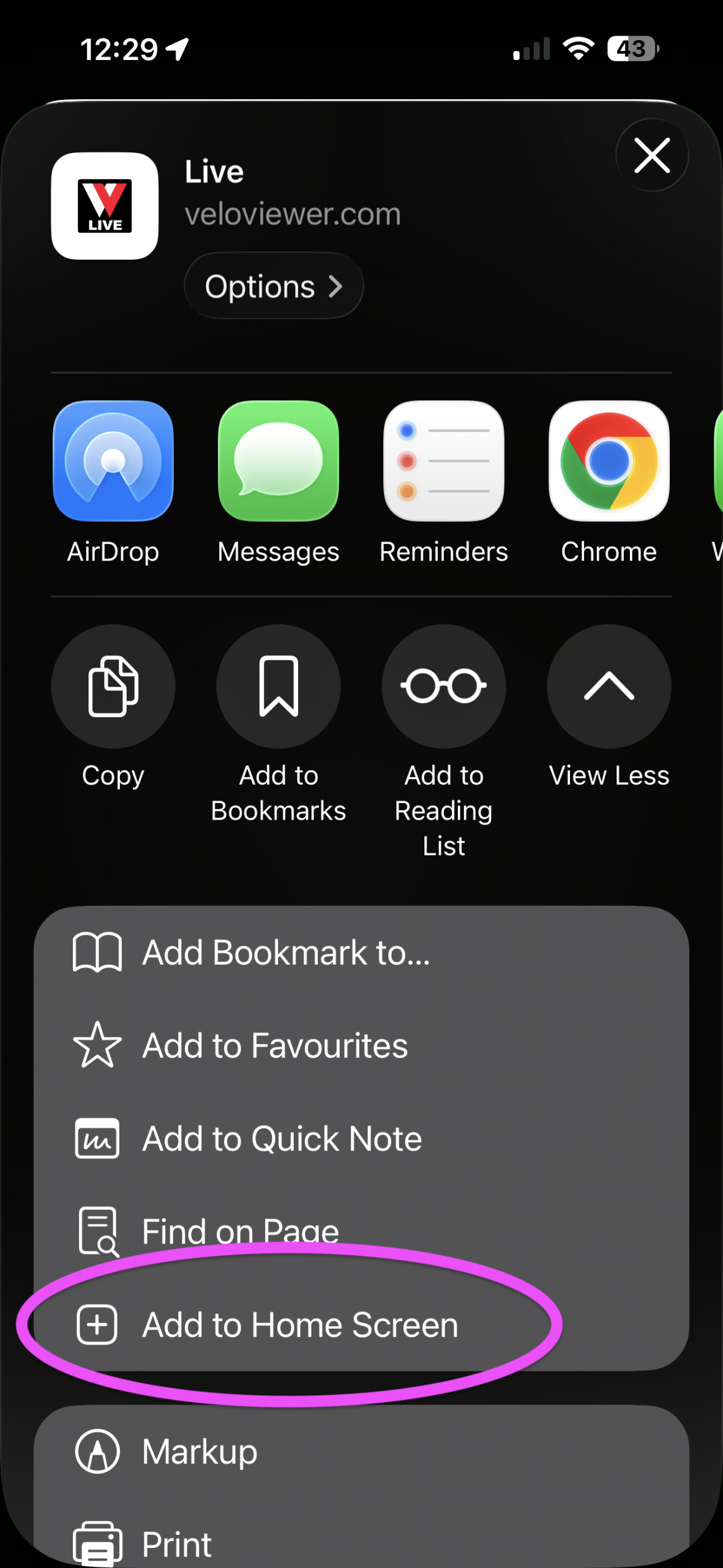Copy the page link

pos(113,686)
